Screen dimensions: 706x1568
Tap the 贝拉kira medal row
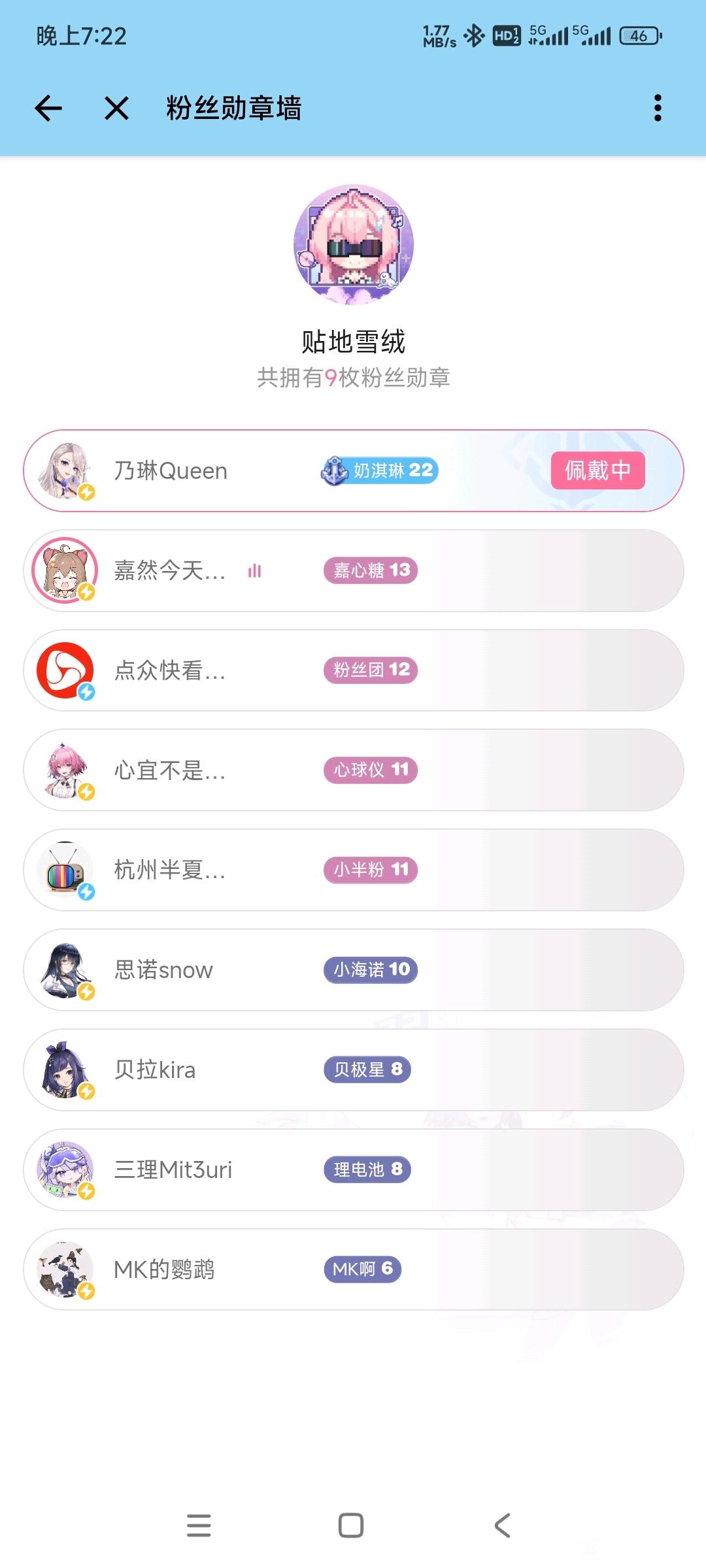[353, 1070]
